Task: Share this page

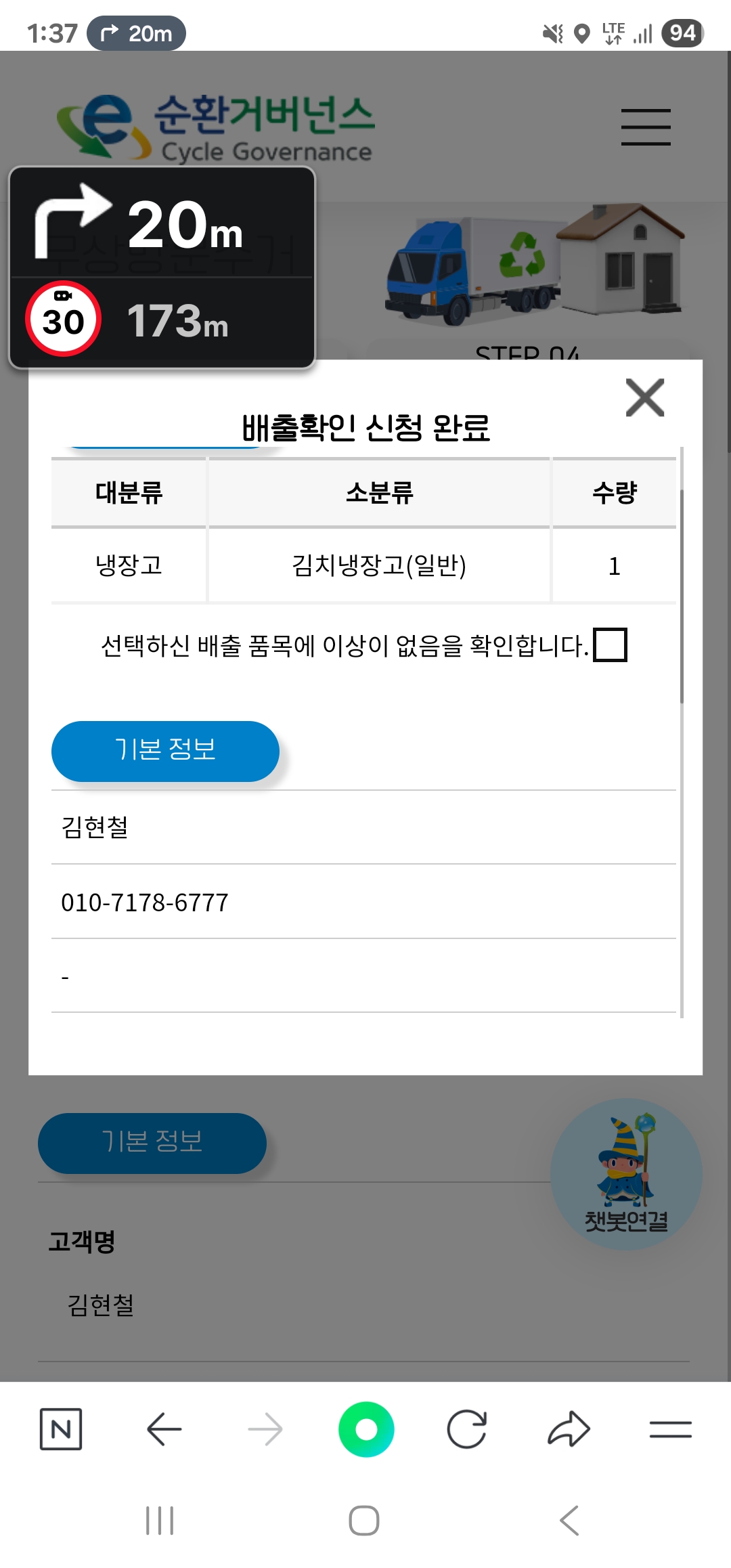Action: tap(569, 1429)
